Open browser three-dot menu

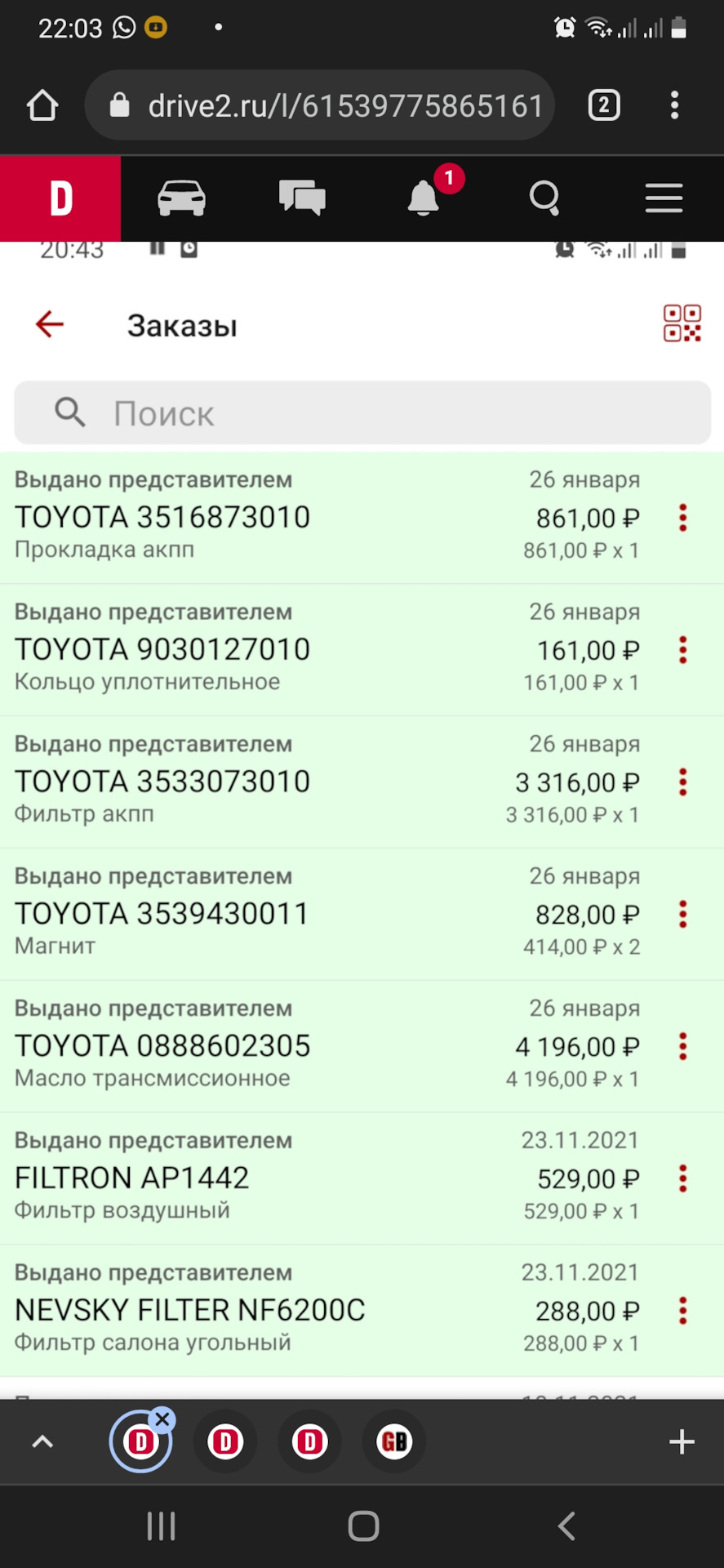(x=674, y=105)
